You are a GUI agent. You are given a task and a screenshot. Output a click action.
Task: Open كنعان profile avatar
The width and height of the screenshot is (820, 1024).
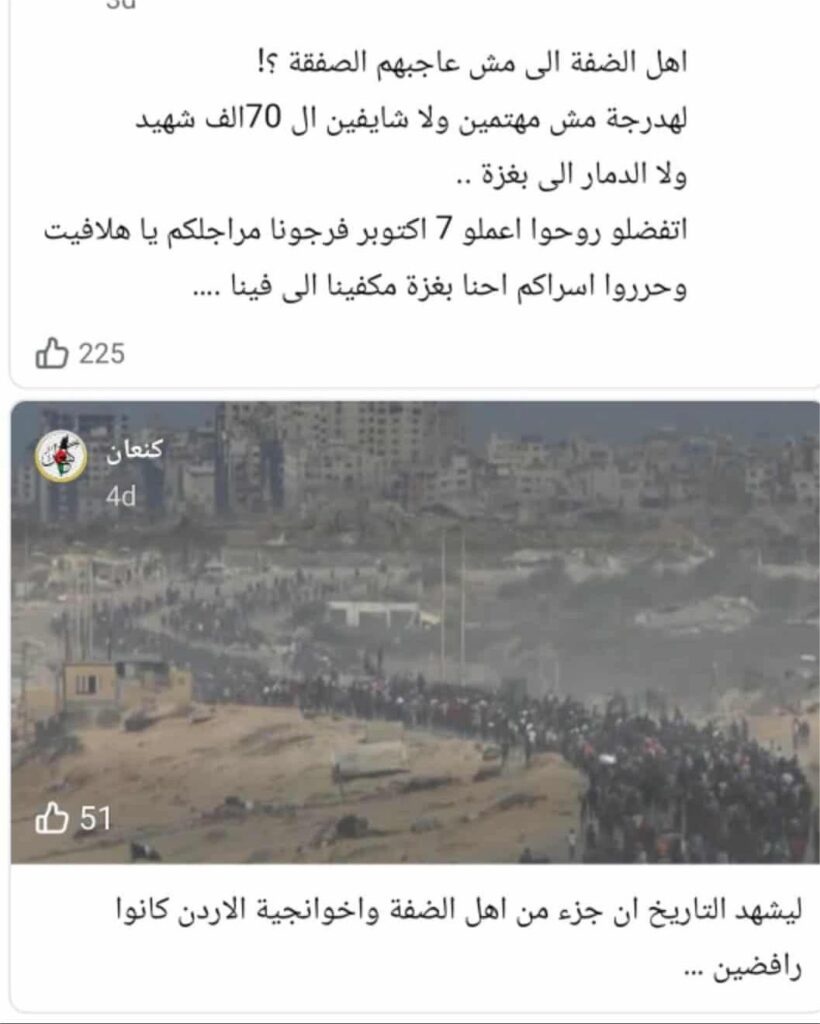(62, 456)
